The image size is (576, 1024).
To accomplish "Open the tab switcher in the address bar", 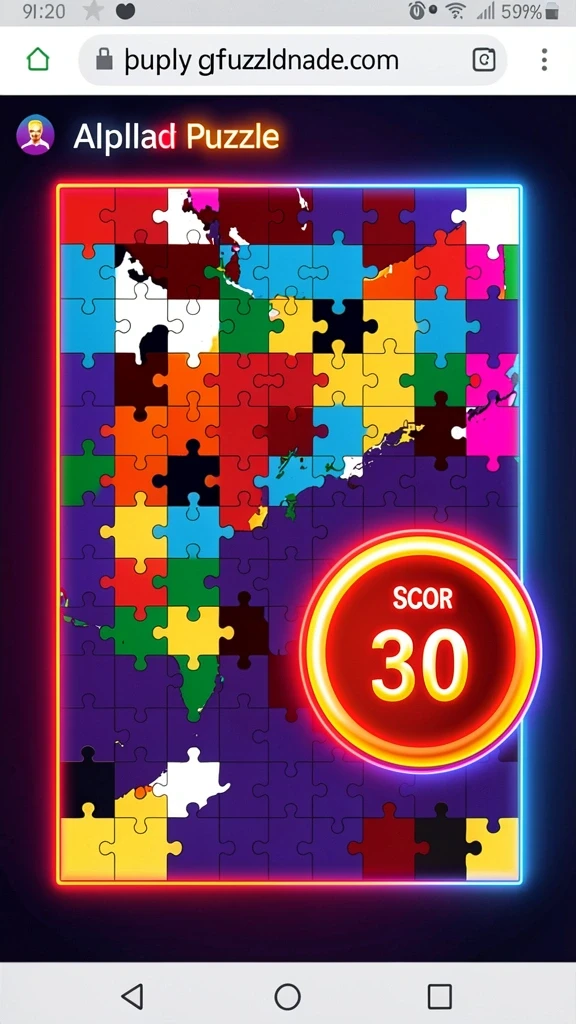I will [483, 60].
